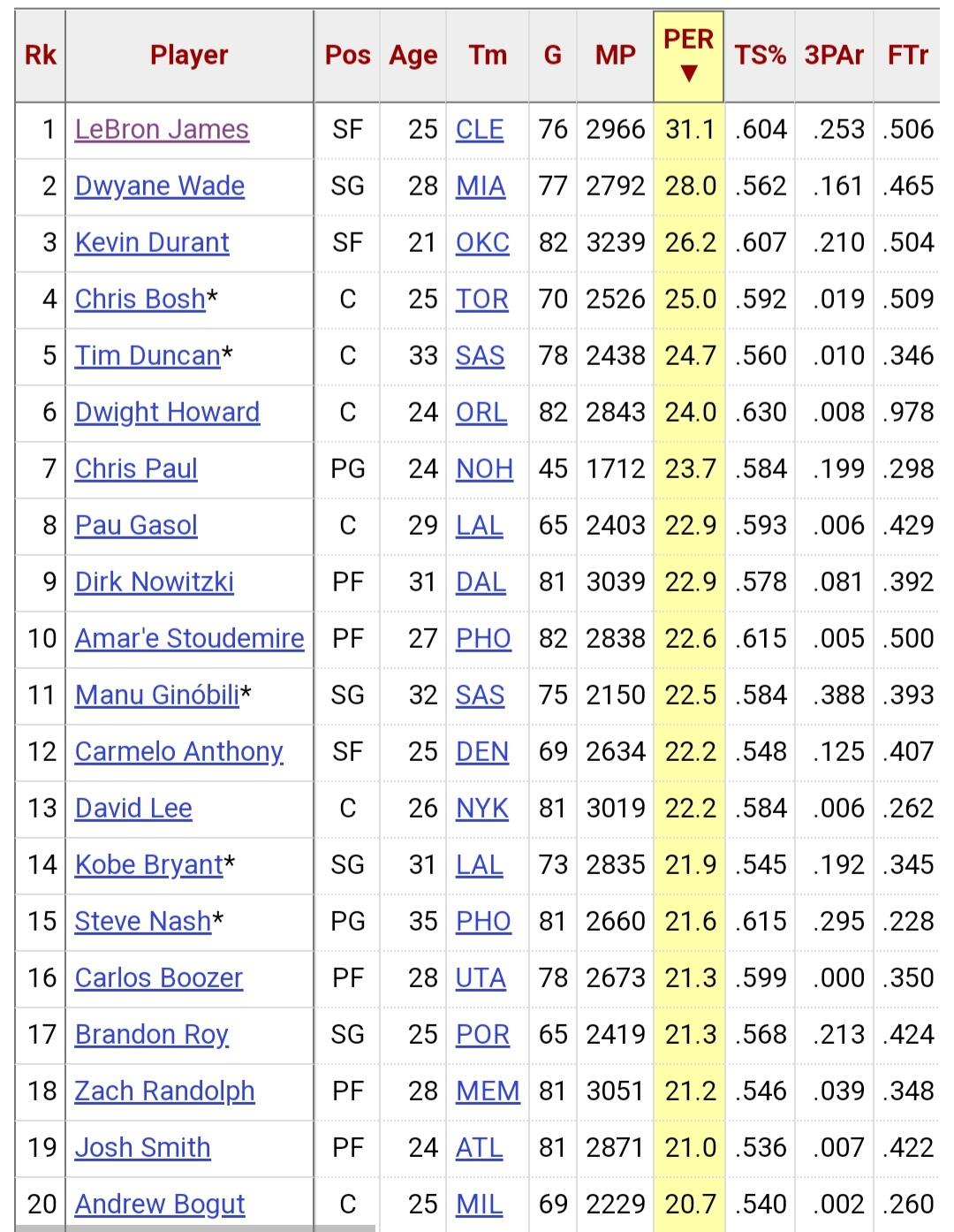This screenshot has height=1232, width=954.
Task: Open Kobe Bryant's player link
Action: (149, 865)
